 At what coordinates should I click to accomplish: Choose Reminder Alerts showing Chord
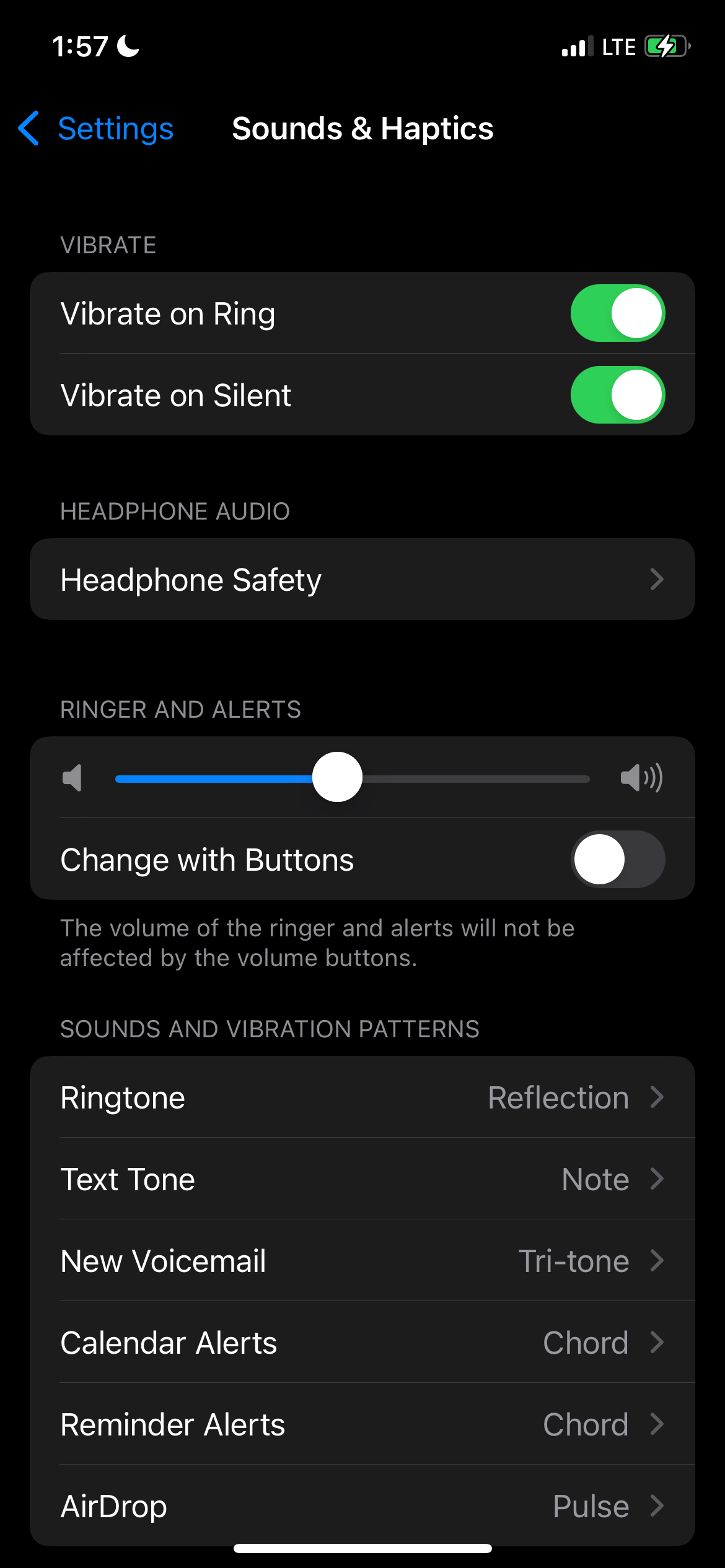click(x=362, y=1424)
